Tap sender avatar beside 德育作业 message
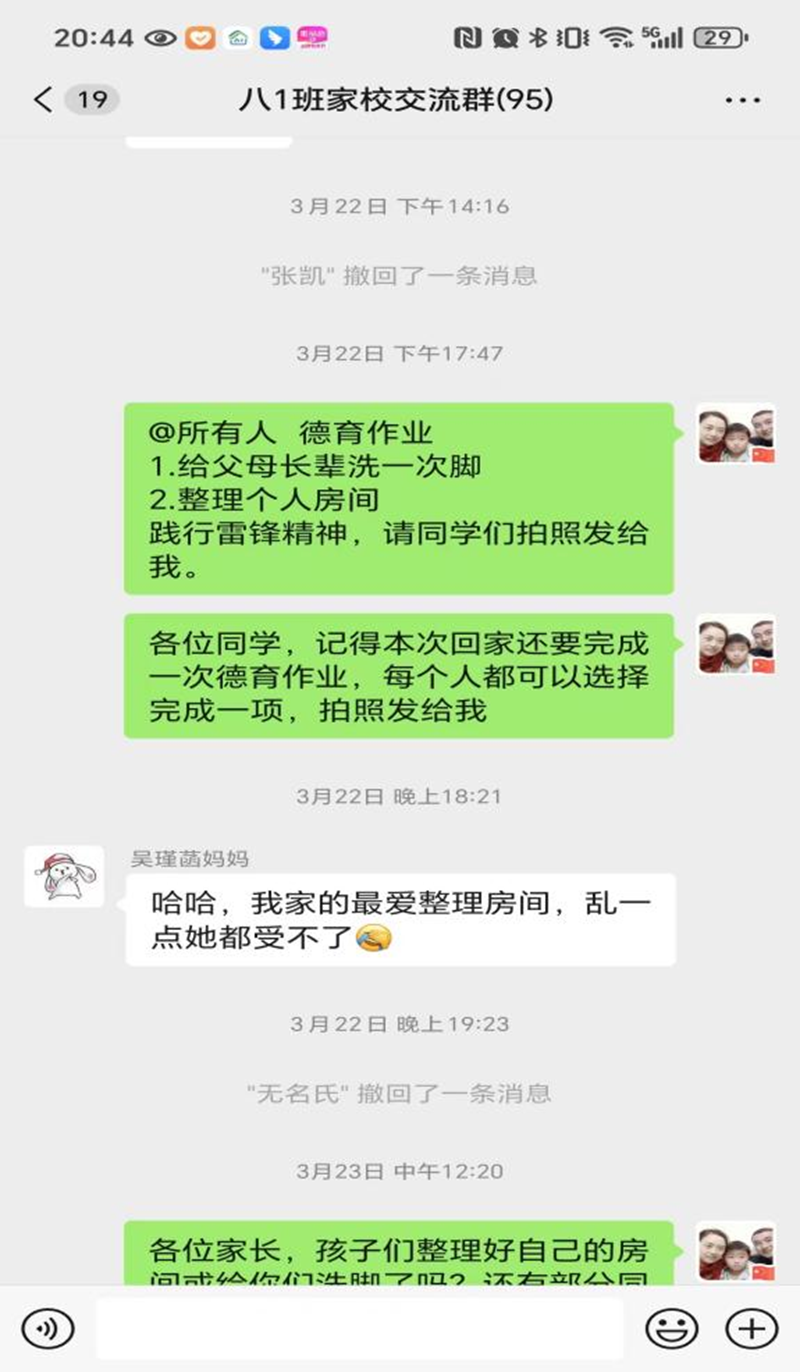Screen dimensions: 800x1372 tap(736, 434)
